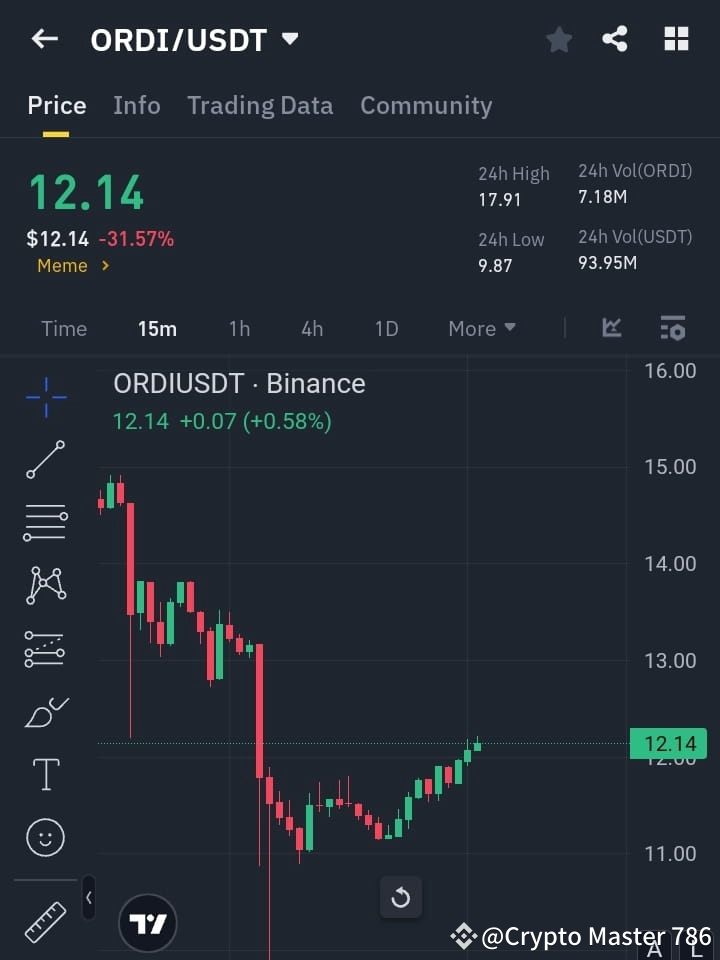The height and width of the screenshot is (960, 720).
Task: Toggle favorite star for ORDI/USDT
Action: pyautogui.click(x=558, y=39)
